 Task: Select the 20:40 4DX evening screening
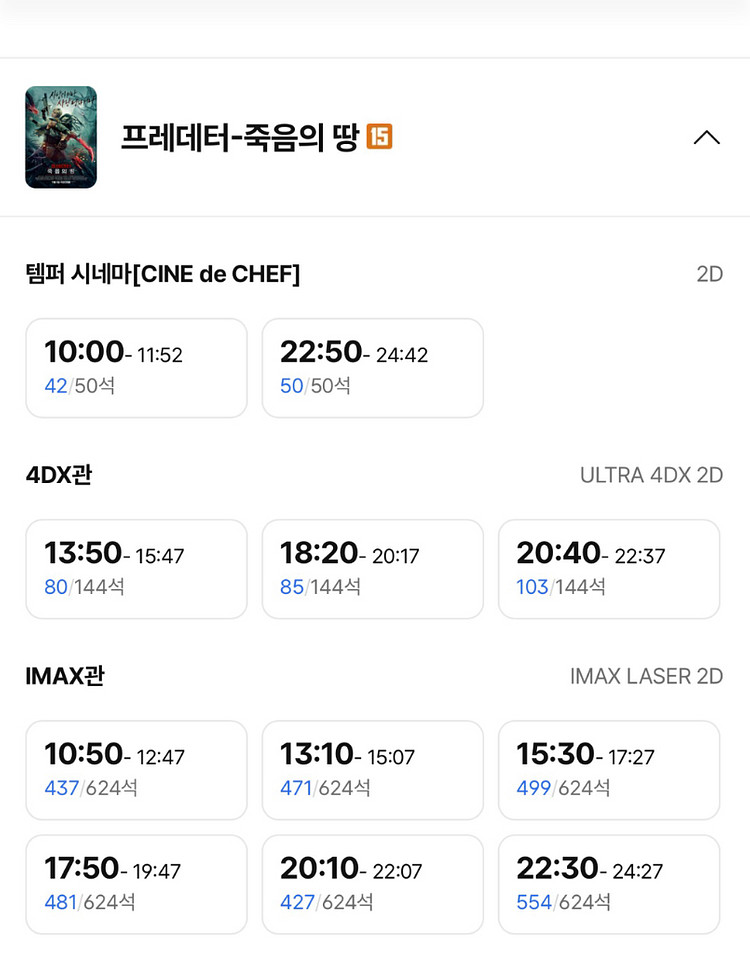pyautogui.click(x=608, y=568)
